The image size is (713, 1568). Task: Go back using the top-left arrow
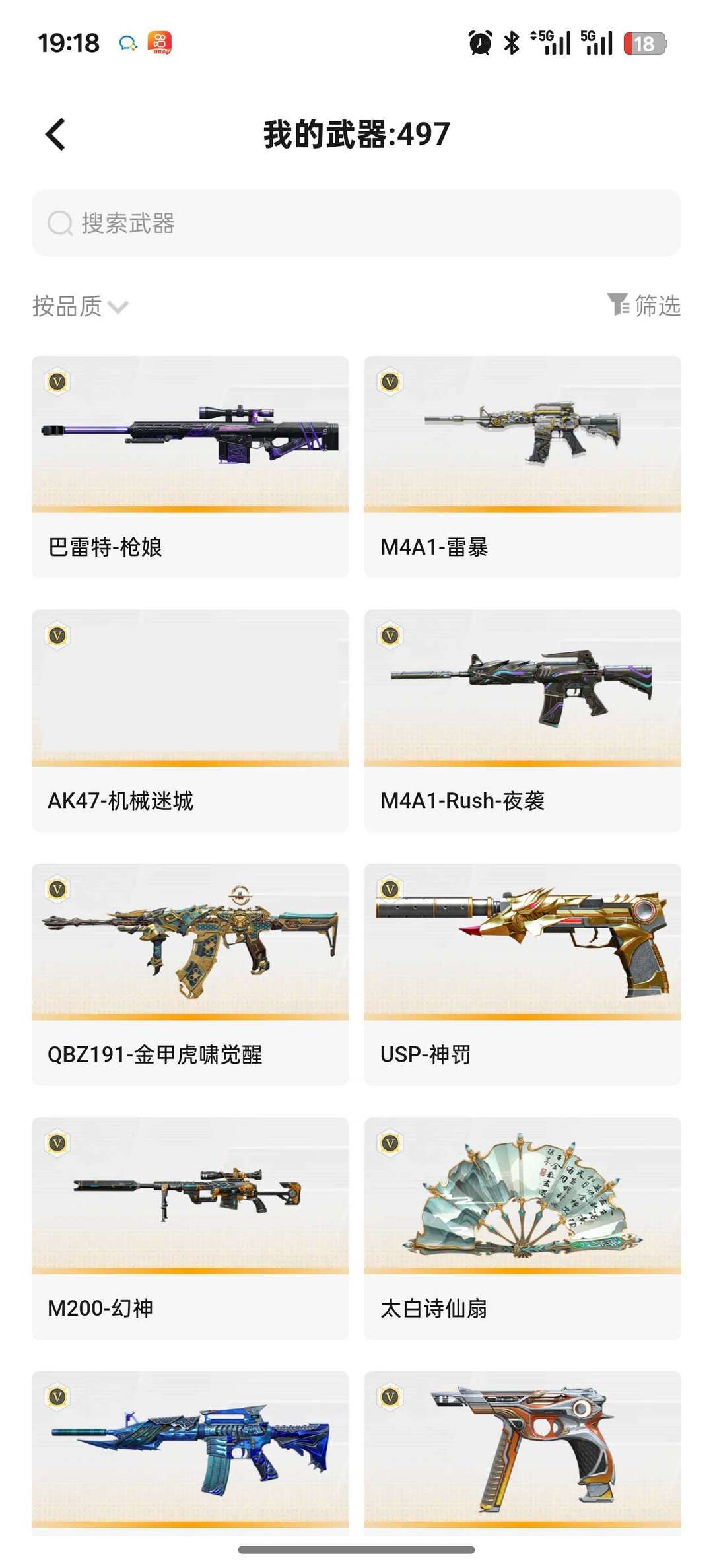(x=55, y=135)
